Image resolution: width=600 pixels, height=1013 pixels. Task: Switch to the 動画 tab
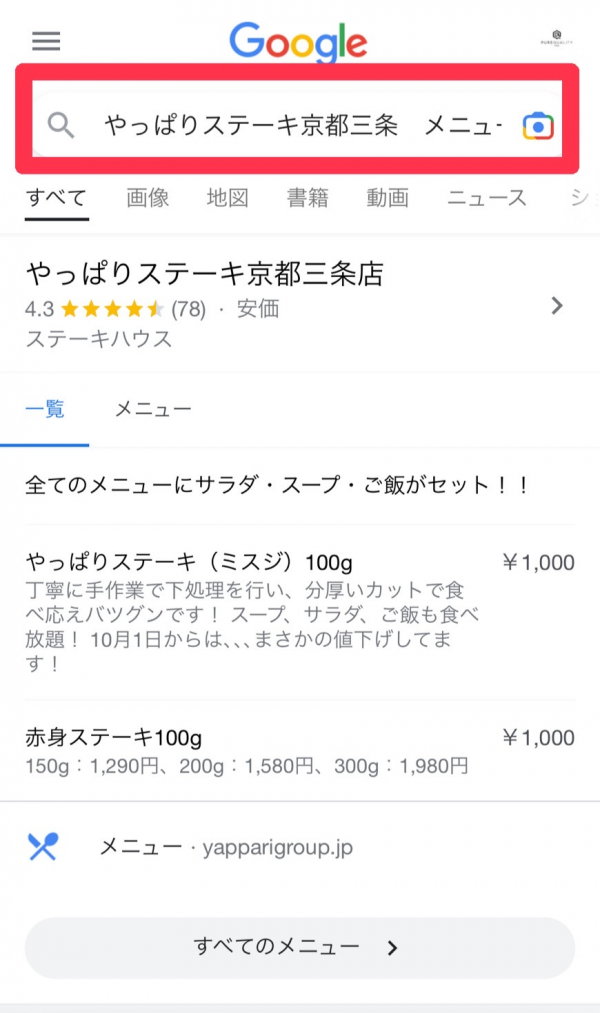(388, 198)
